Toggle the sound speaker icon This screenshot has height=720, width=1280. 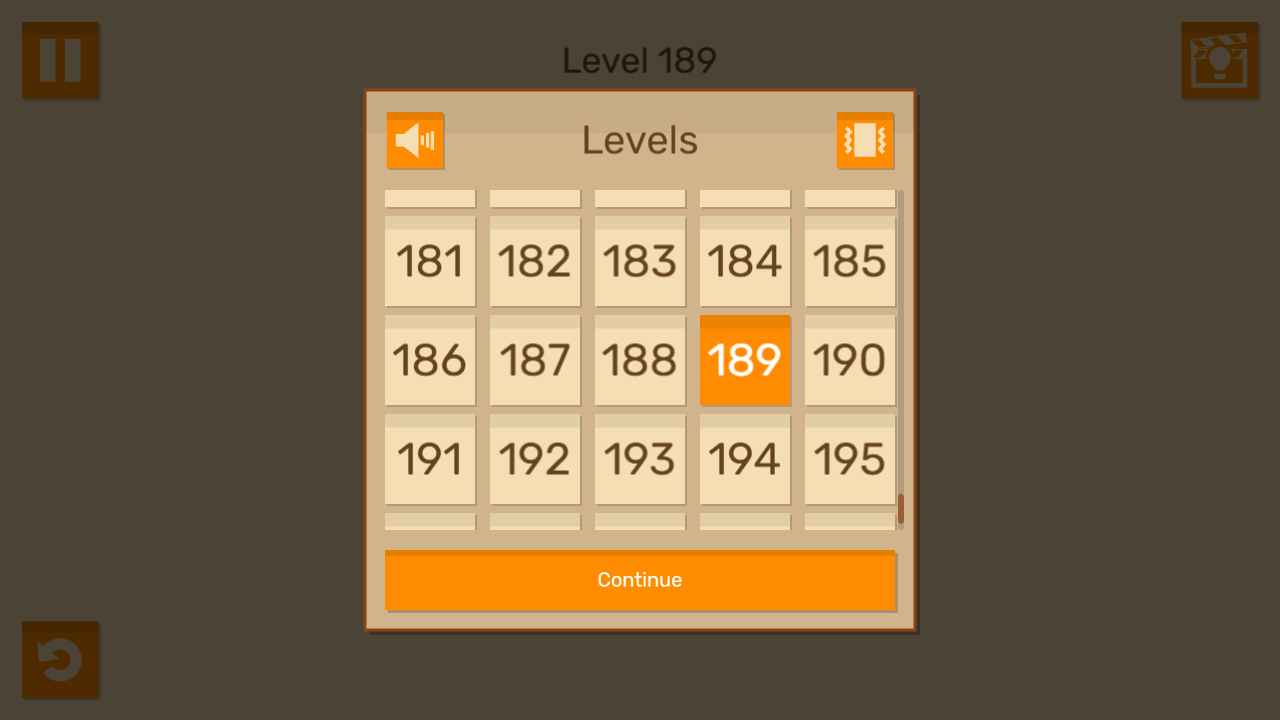click(x=415, y=140)
